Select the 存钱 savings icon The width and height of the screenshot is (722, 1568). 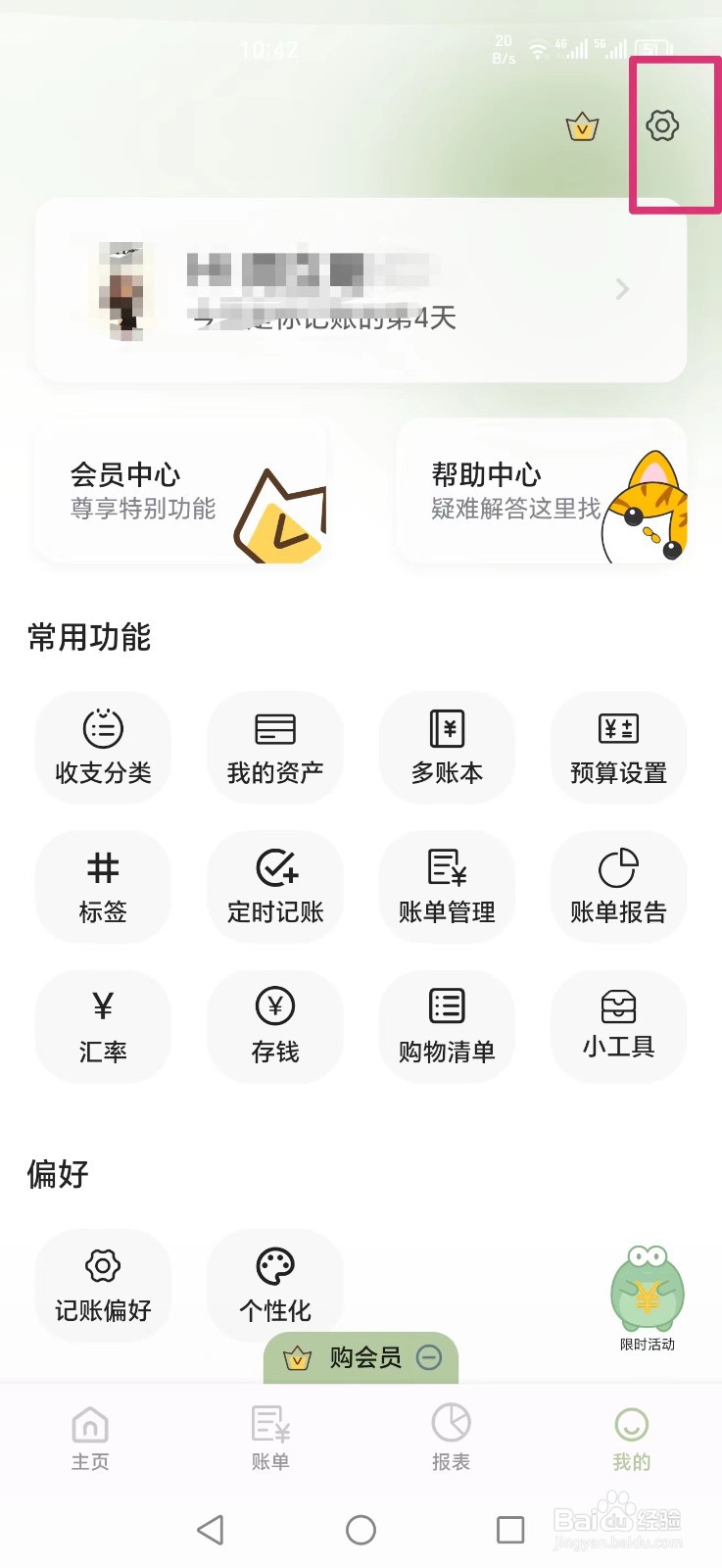275,1027
